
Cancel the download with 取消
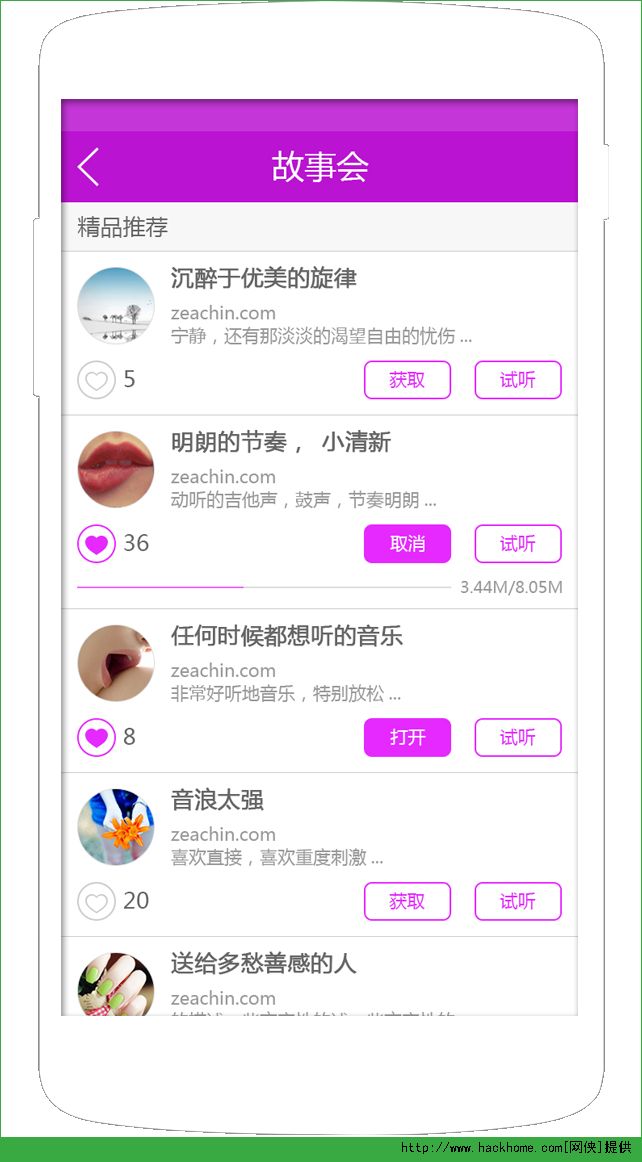tap(407, 544)
